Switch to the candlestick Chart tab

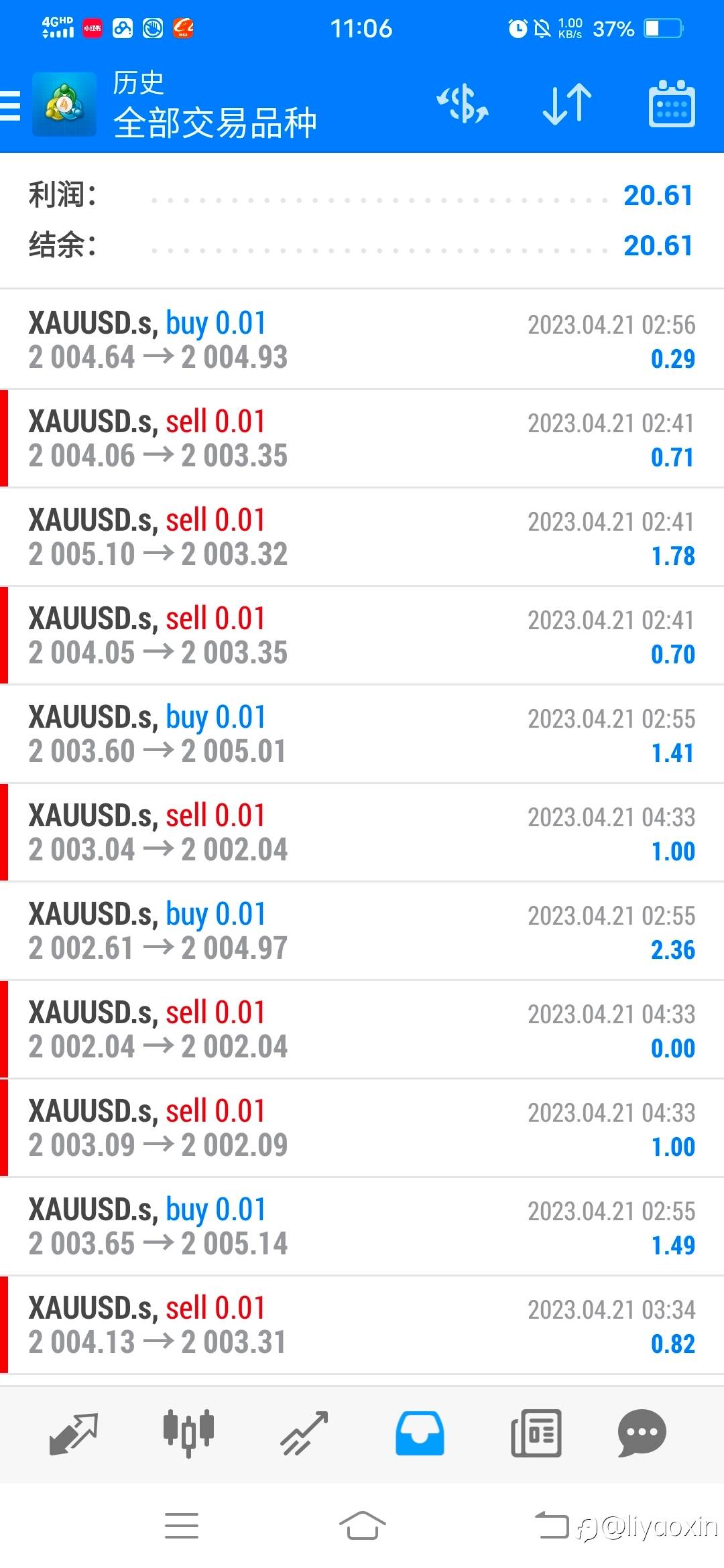pos(188,1433)
